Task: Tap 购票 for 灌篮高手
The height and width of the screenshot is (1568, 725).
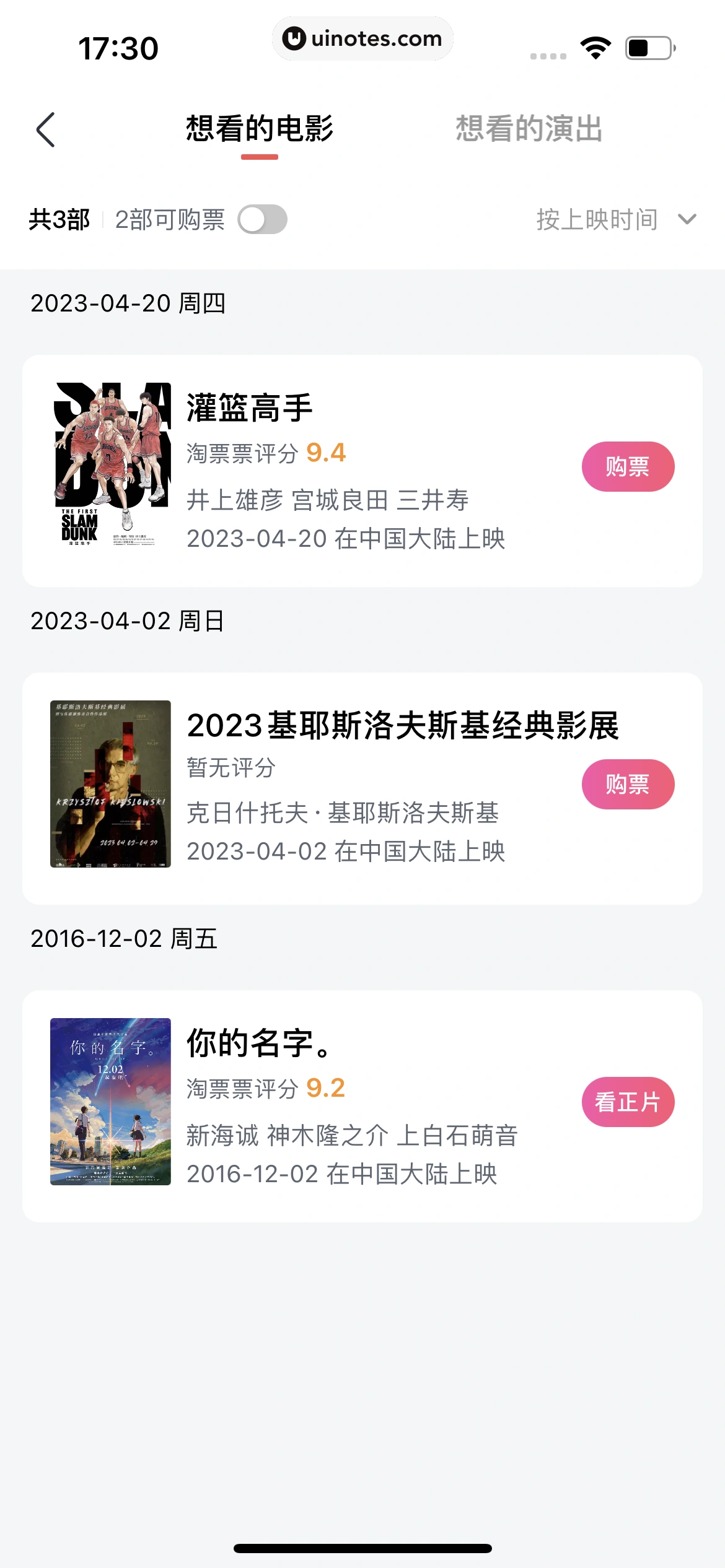Action: [x=628, y=466]
